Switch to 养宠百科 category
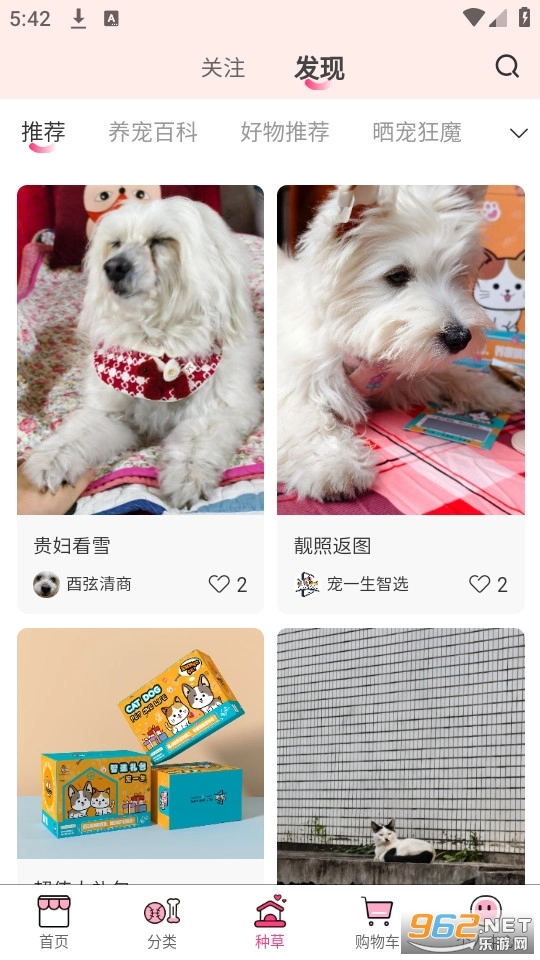The height and width of the screenshot is (960, 540). point(153,132)
